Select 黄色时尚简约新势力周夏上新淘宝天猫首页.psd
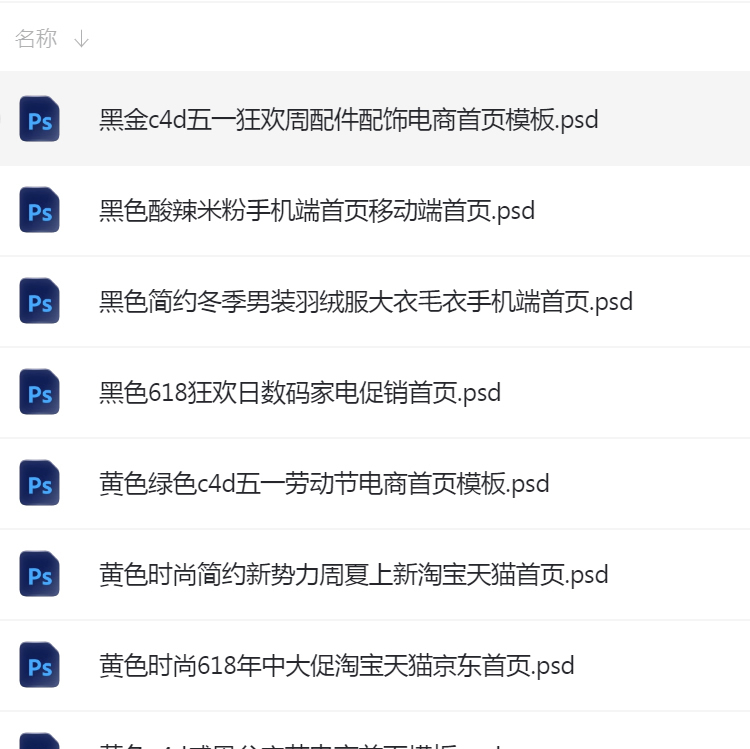The width and height of the screenshot is (750, 749). (353, 575)
